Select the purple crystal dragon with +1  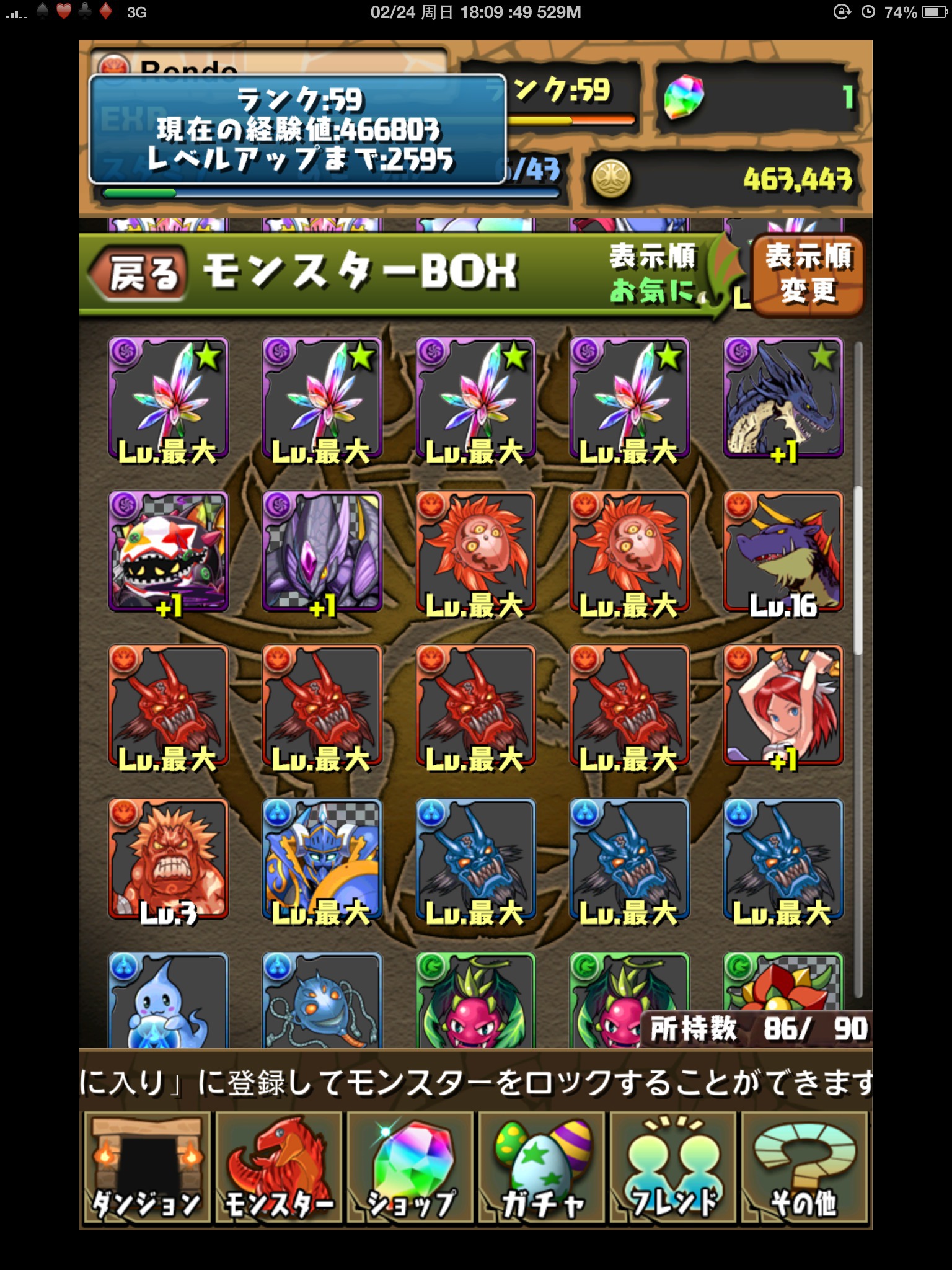322,552
